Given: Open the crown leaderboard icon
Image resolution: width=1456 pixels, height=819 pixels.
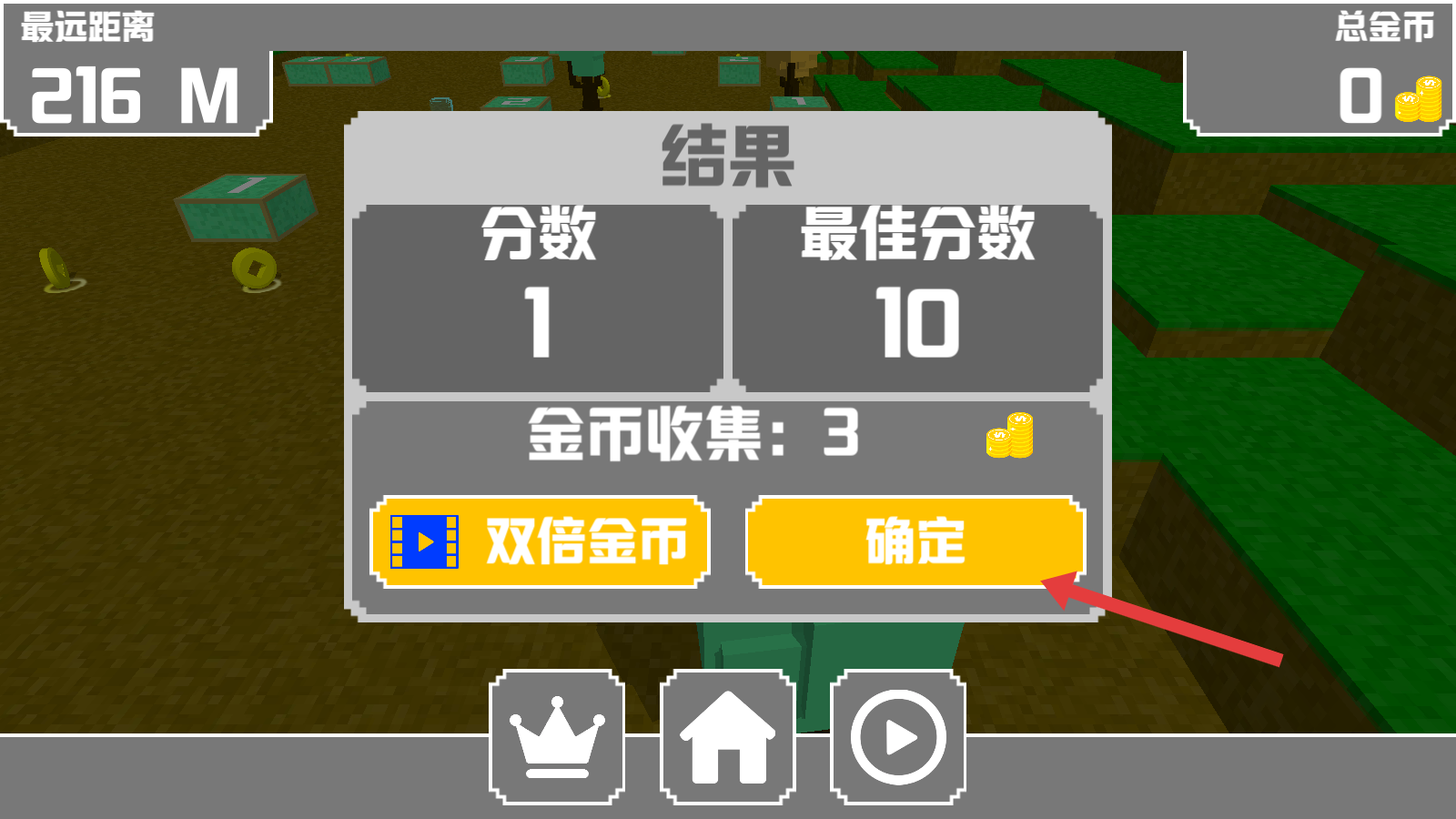Looking at the screenshot, I should 557,737.
